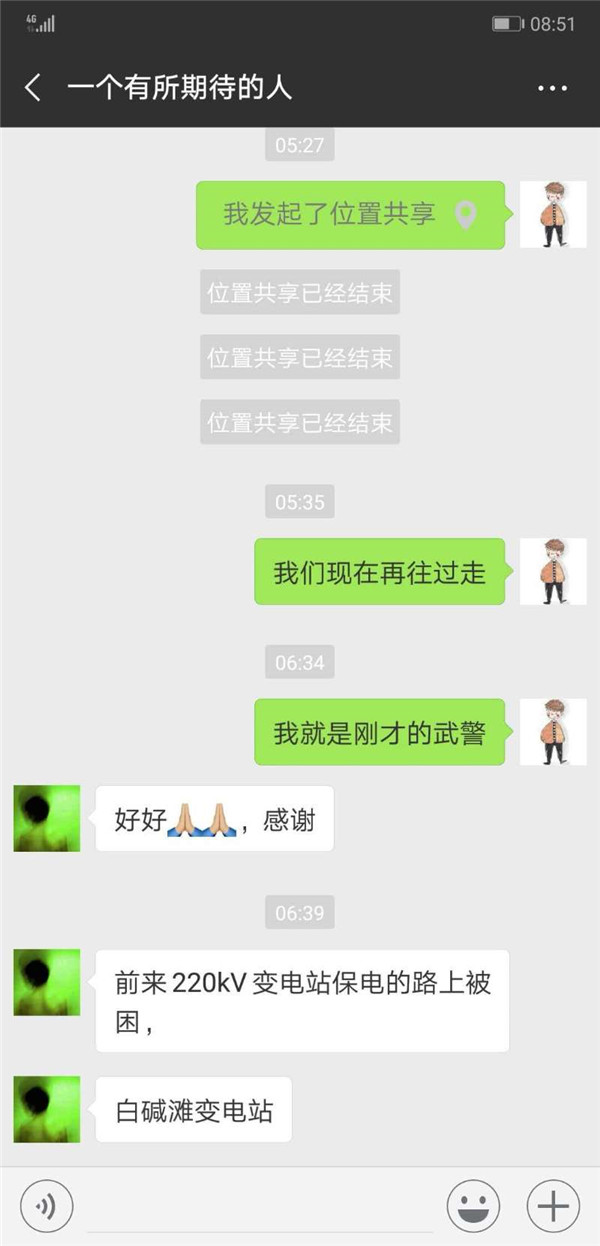Go back from this chat
The image size is (600, 1246).
pyautogui.click(x=33, y=88)
